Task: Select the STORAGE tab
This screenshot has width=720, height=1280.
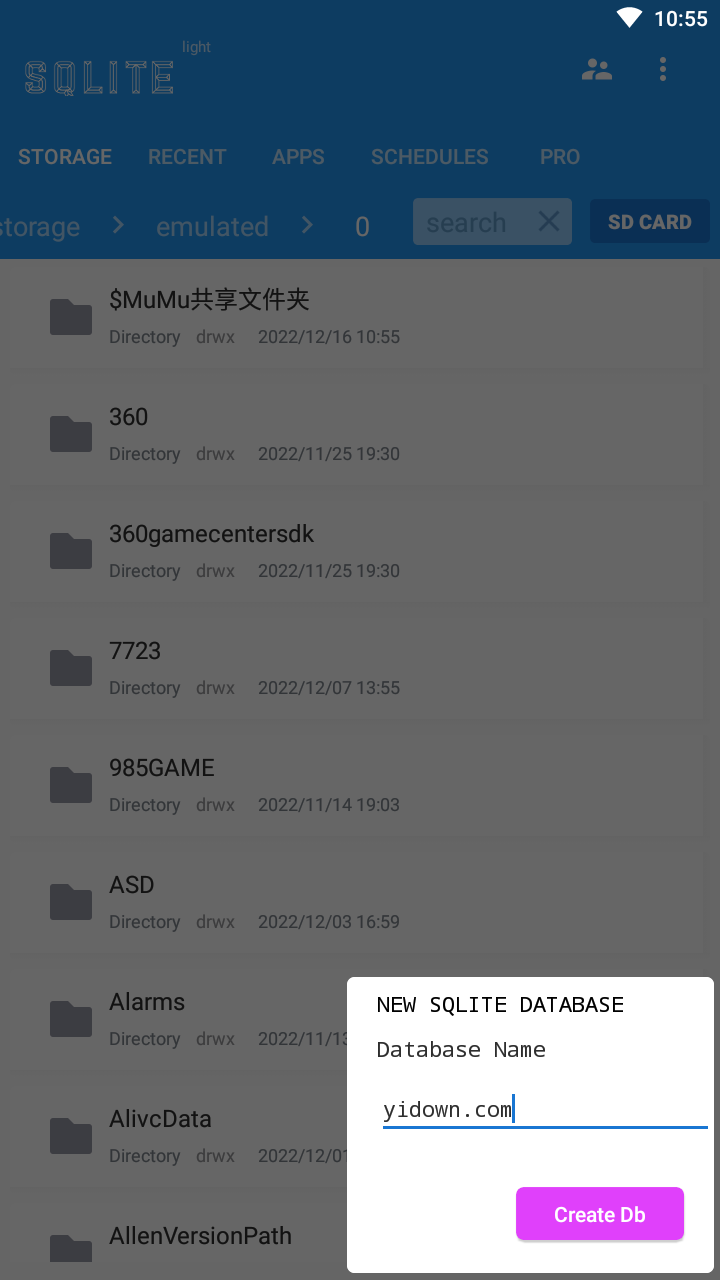Action: pos(65,157)
